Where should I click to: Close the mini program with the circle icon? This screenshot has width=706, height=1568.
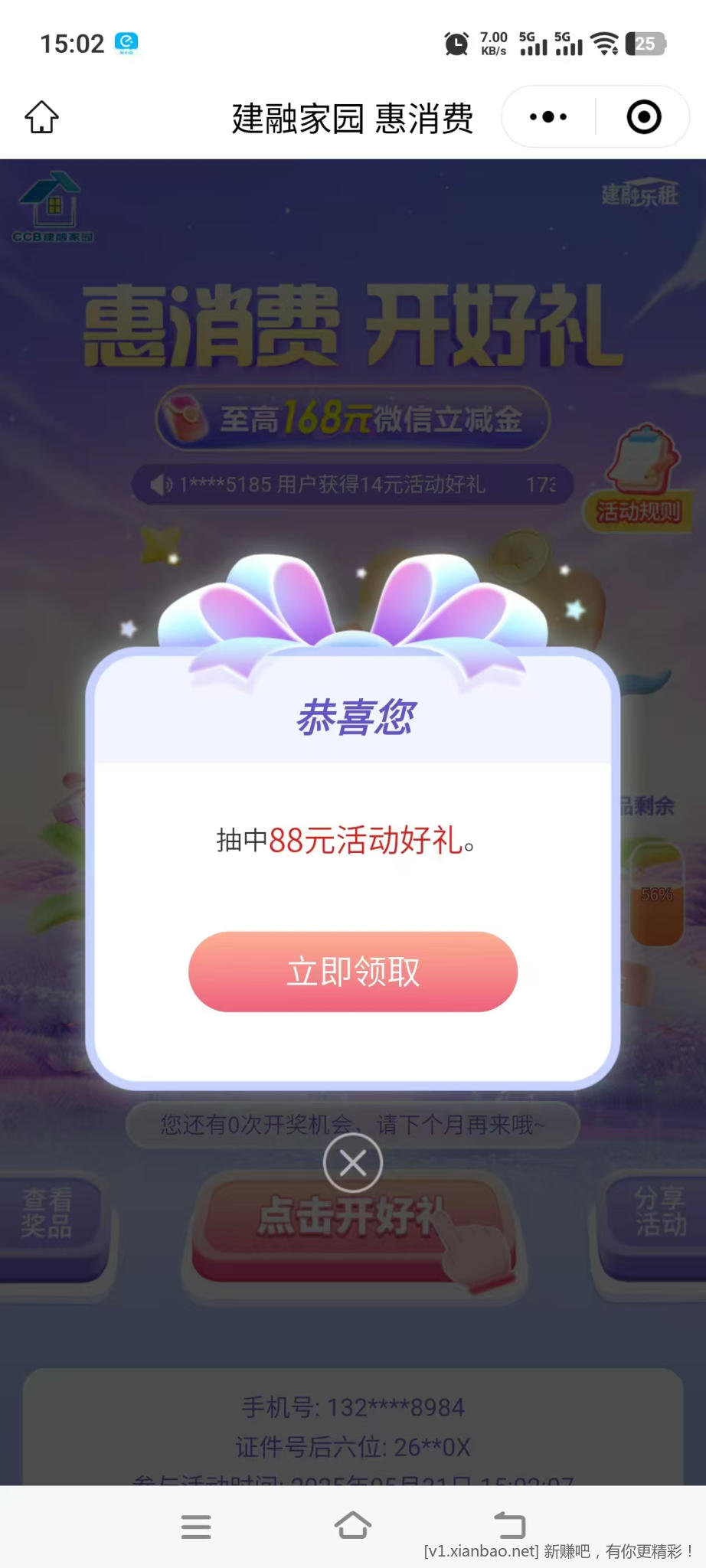[643, 117]
